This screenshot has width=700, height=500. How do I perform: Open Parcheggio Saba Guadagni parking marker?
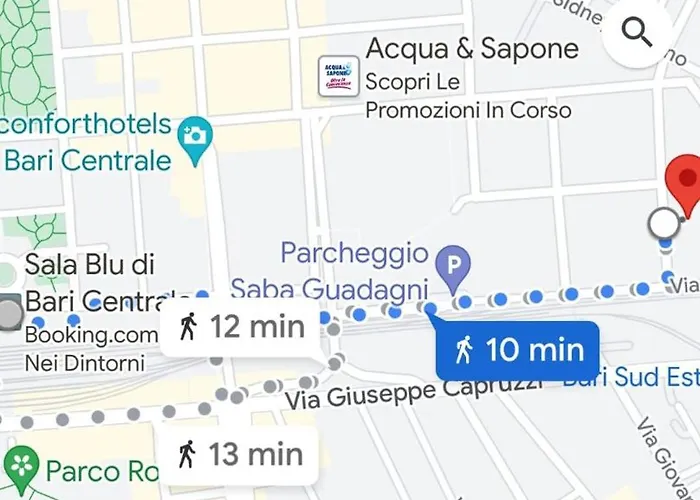point(457,264)
